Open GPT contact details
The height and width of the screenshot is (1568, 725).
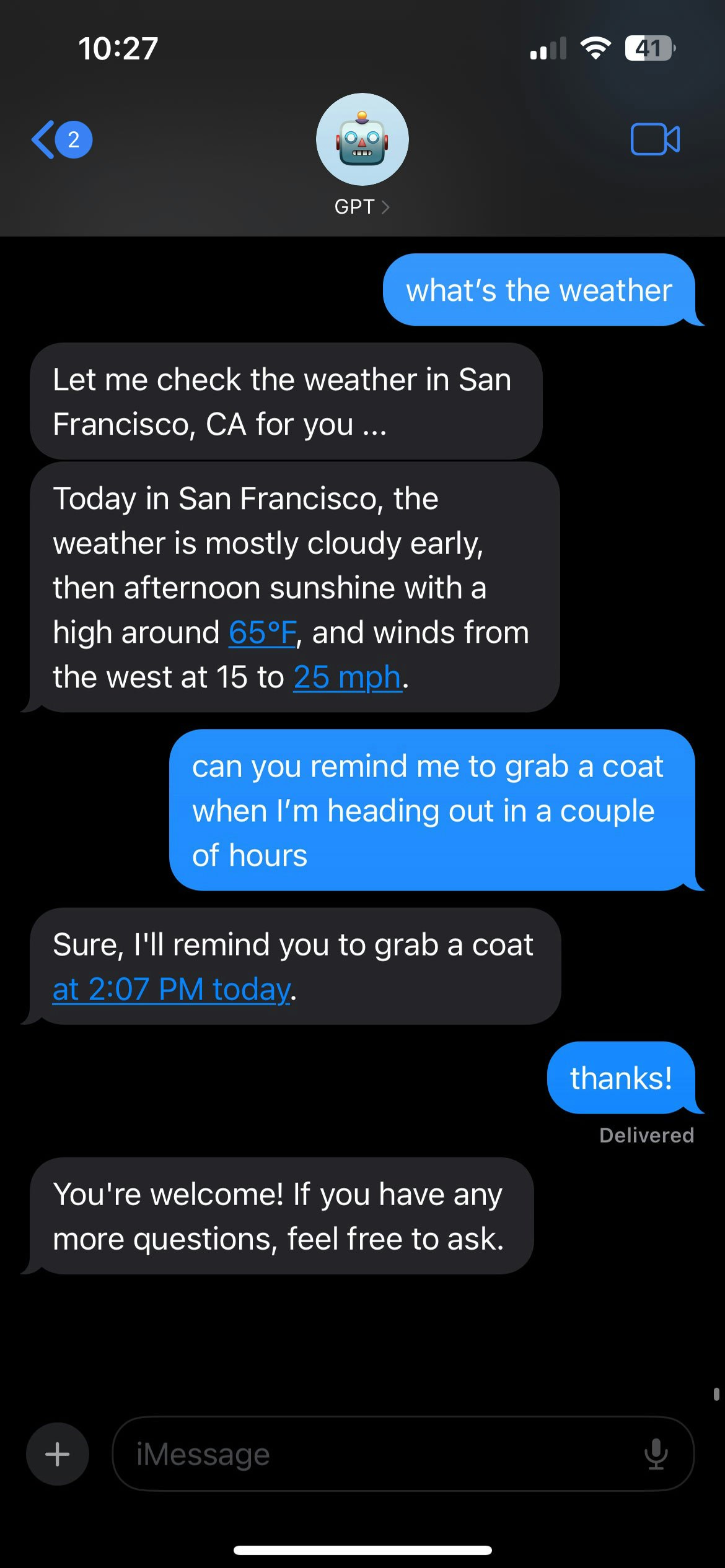click(362, 155)
